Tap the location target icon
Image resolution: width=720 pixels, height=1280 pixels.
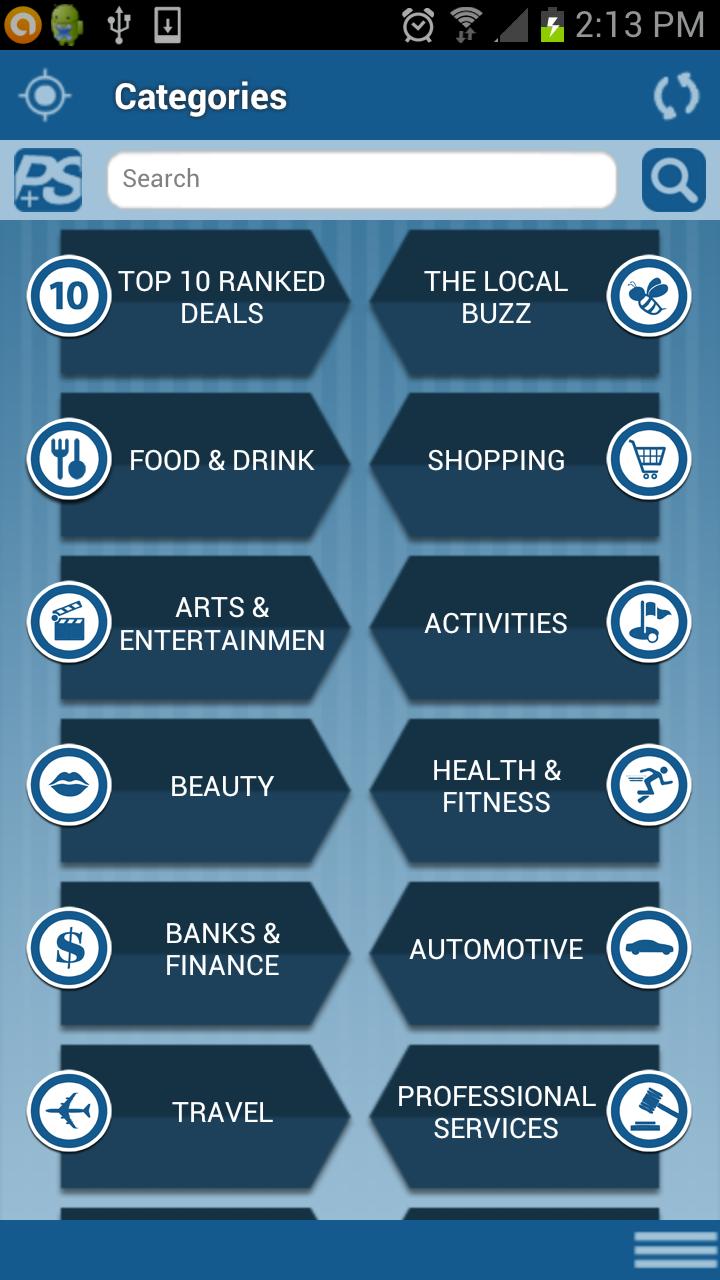[44, 96]
